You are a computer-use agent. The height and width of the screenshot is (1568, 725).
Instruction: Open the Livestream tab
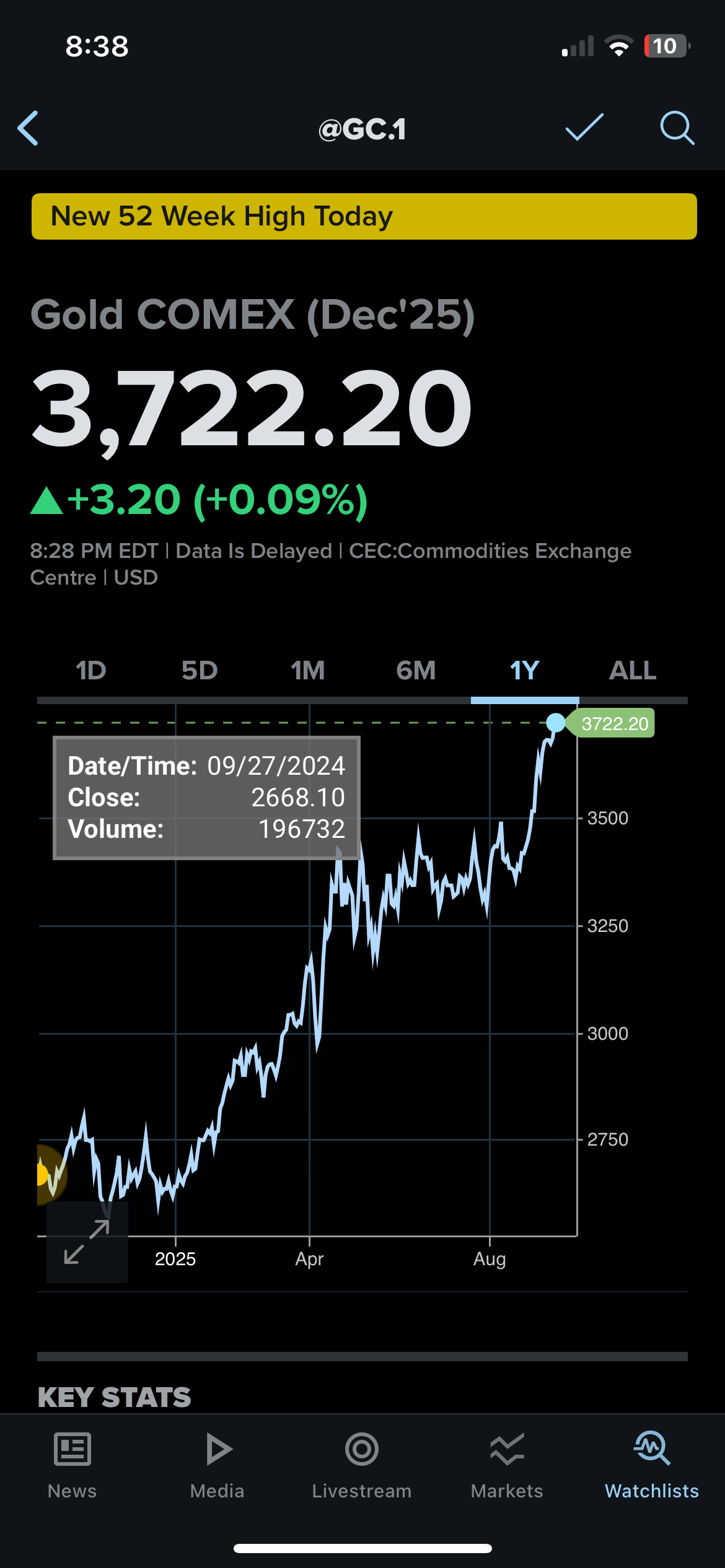pos(362,1465)
